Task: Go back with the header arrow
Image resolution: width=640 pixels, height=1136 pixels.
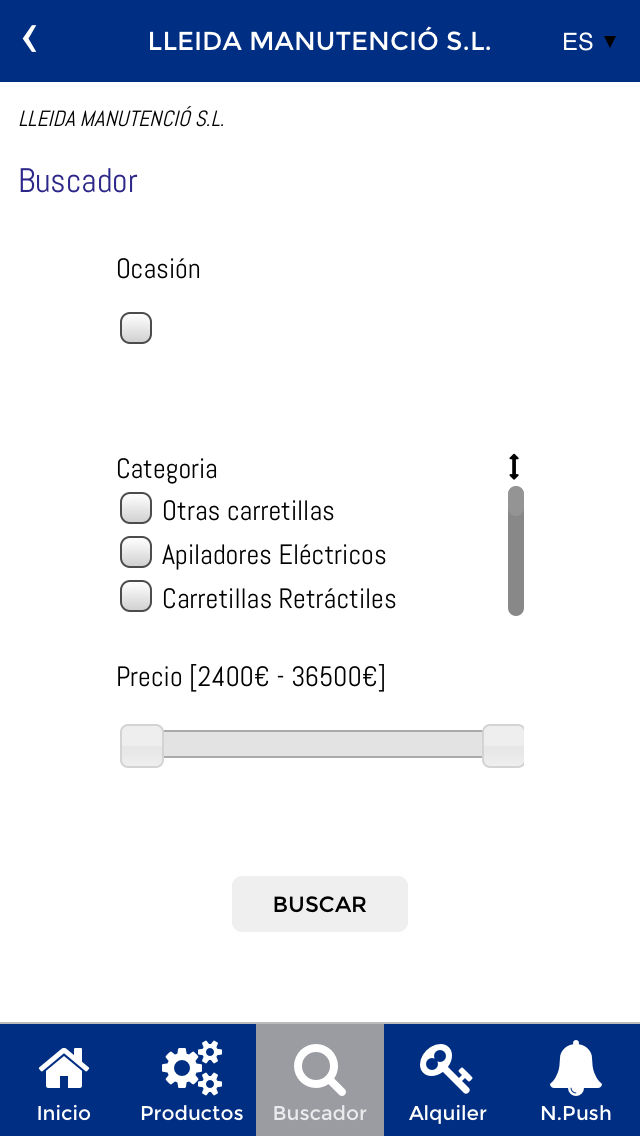Action: click(29, 40)
